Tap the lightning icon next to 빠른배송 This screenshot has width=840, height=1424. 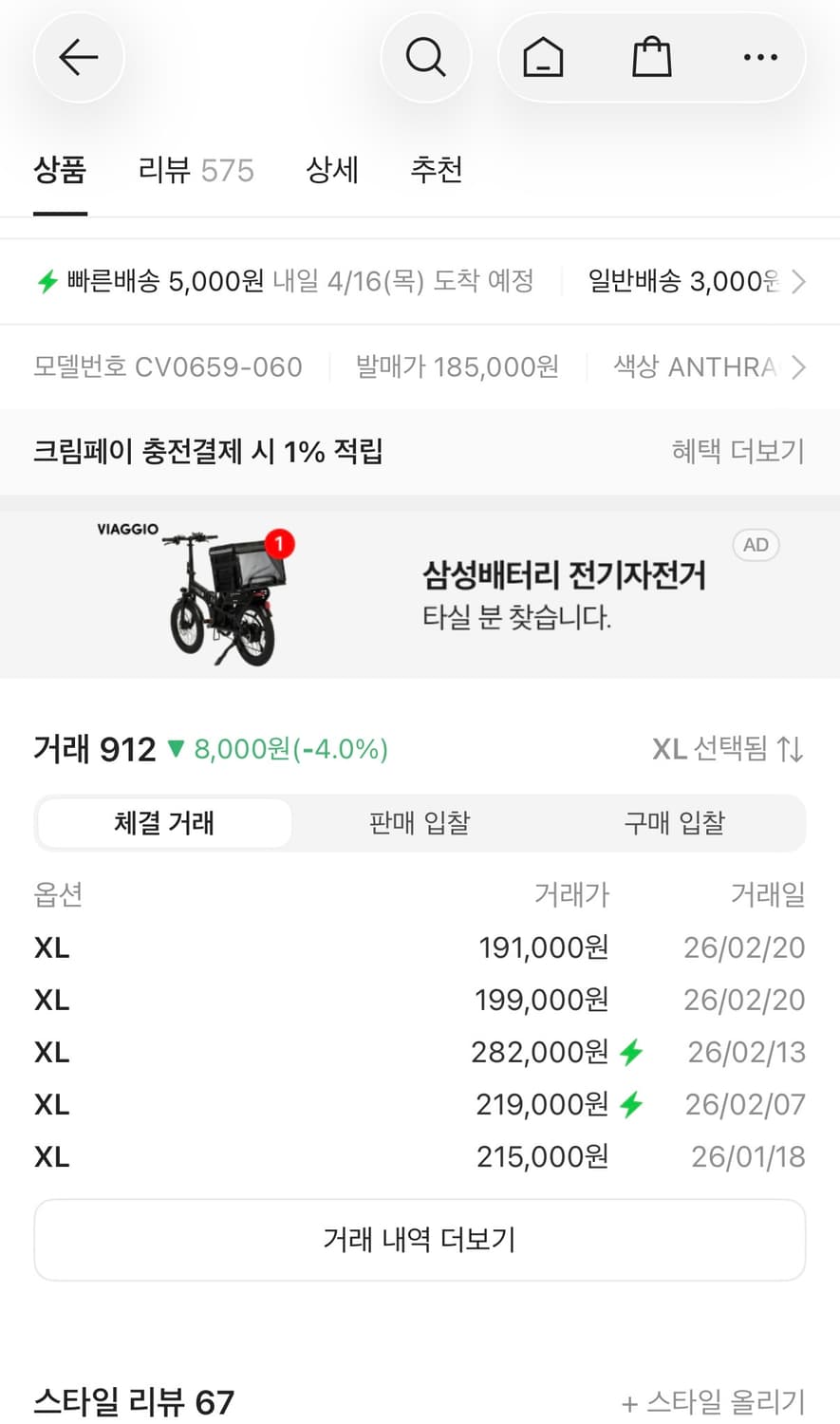(x=49, y=281)
